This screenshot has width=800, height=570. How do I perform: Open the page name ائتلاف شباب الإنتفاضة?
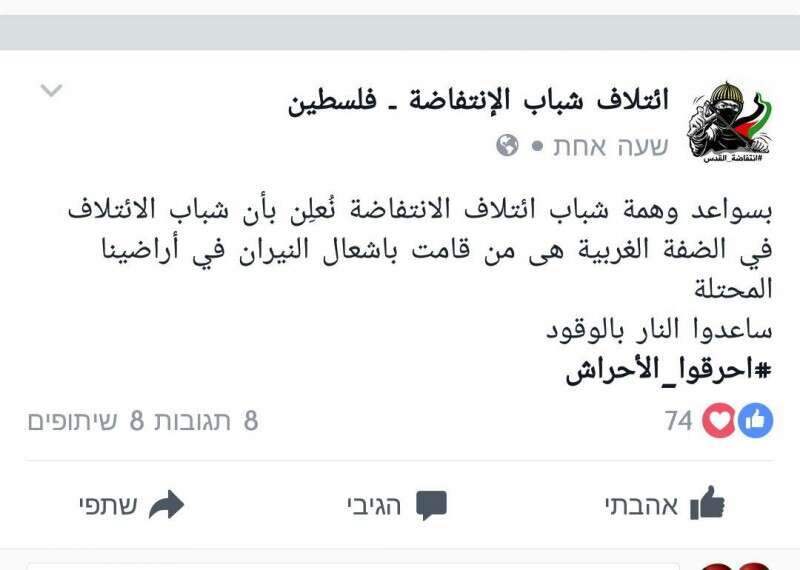[478, 101]
